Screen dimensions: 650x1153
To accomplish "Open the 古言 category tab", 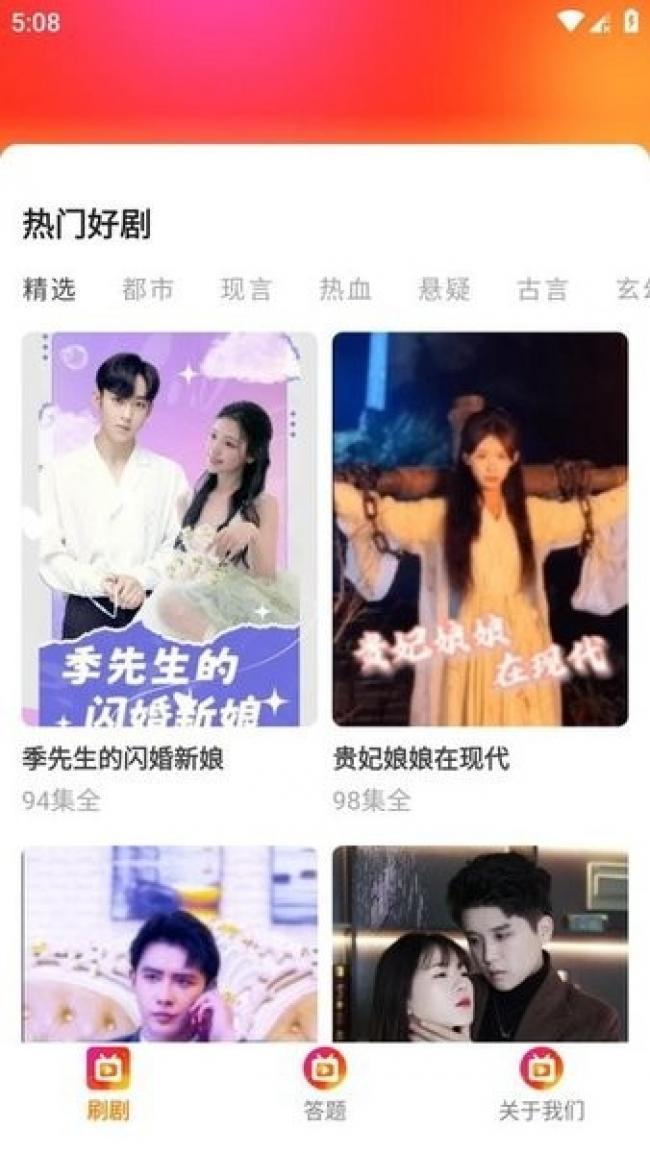I will 543,289.
